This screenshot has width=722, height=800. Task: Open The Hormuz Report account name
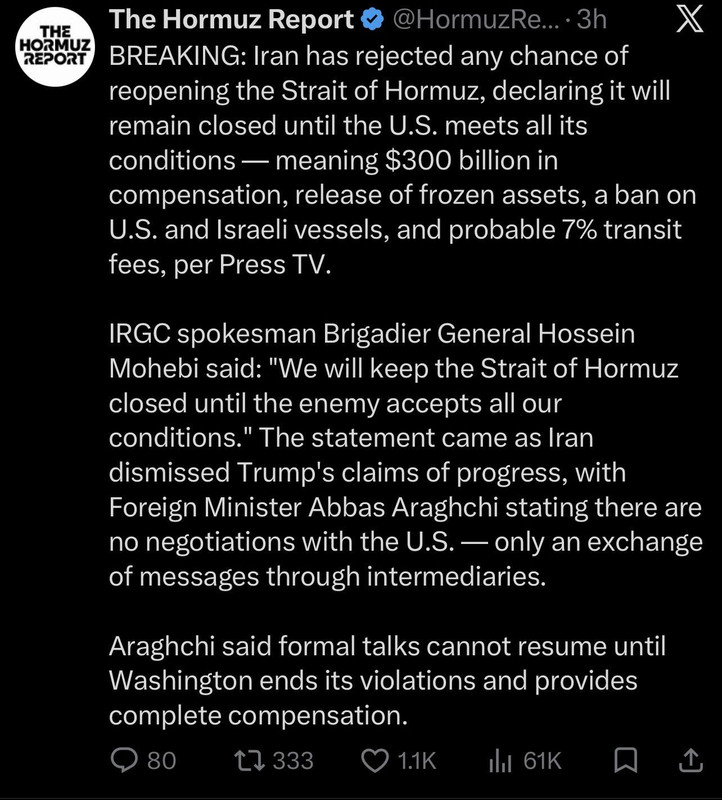click(232, 20)
